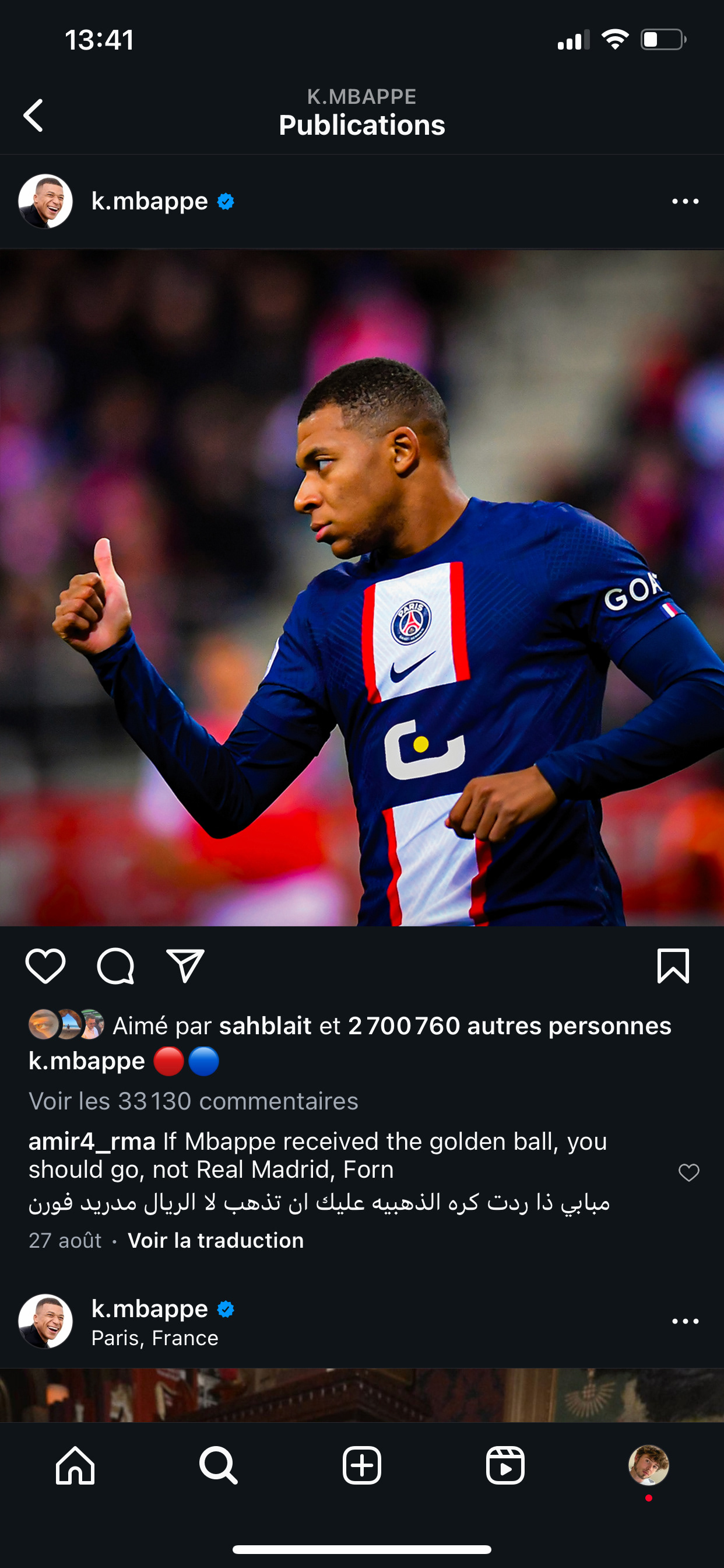View the 2700760 other likers

[509, 1026]
